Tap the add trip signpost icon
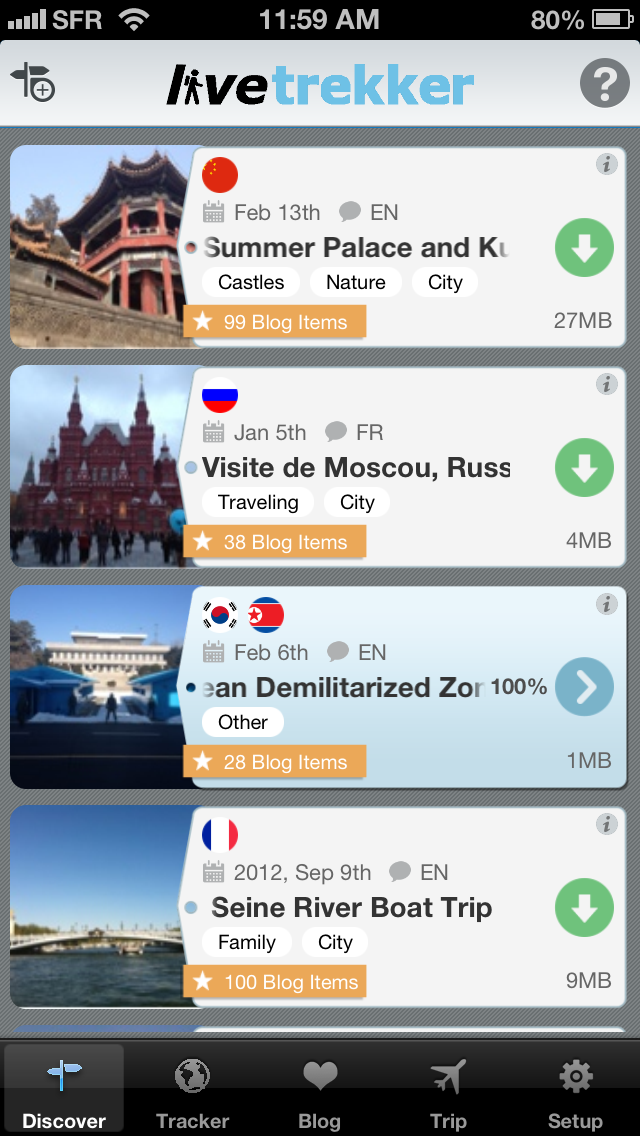 click(x=33, y=83)
